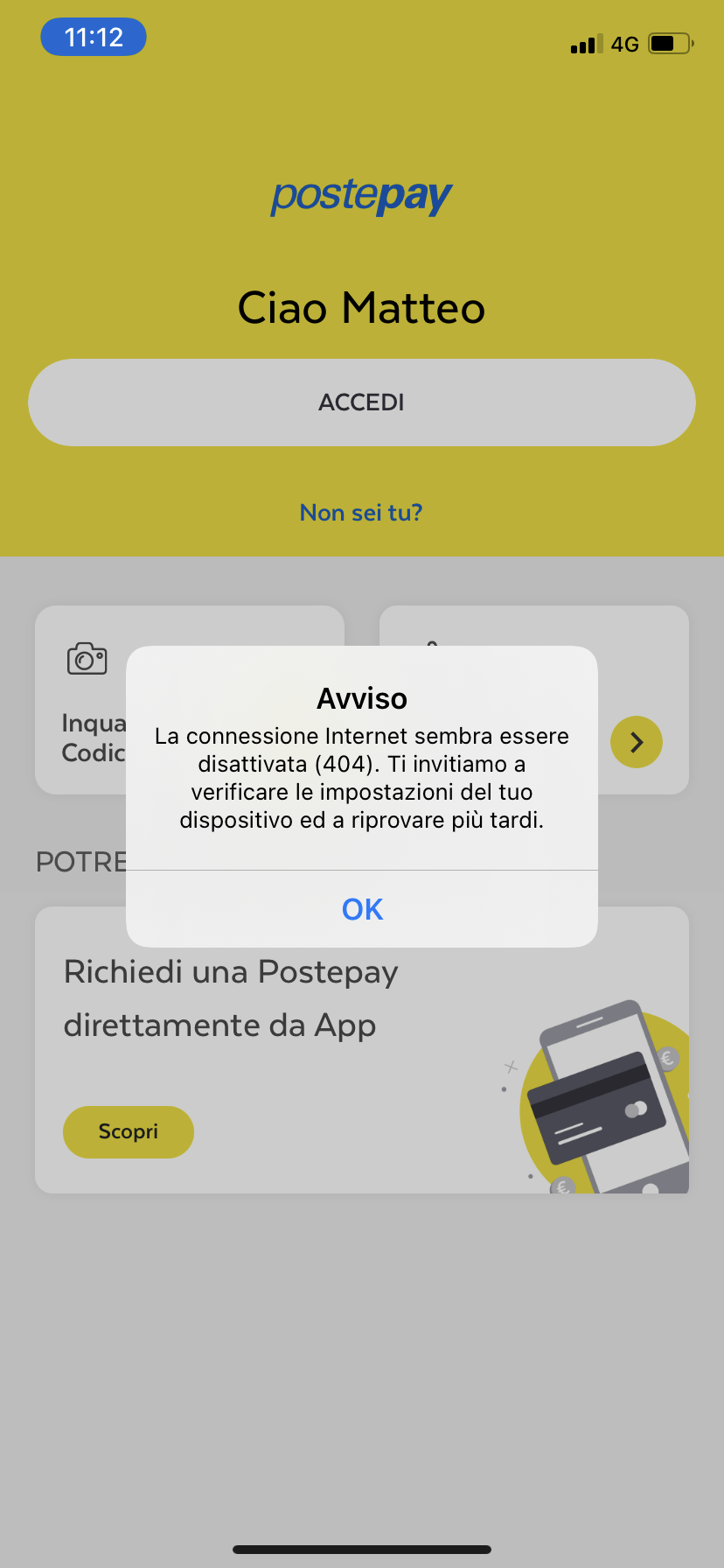Screen dimensions: 724x1568
Task: Tap the ACCEDI login button
Action: tap(362, 402)
